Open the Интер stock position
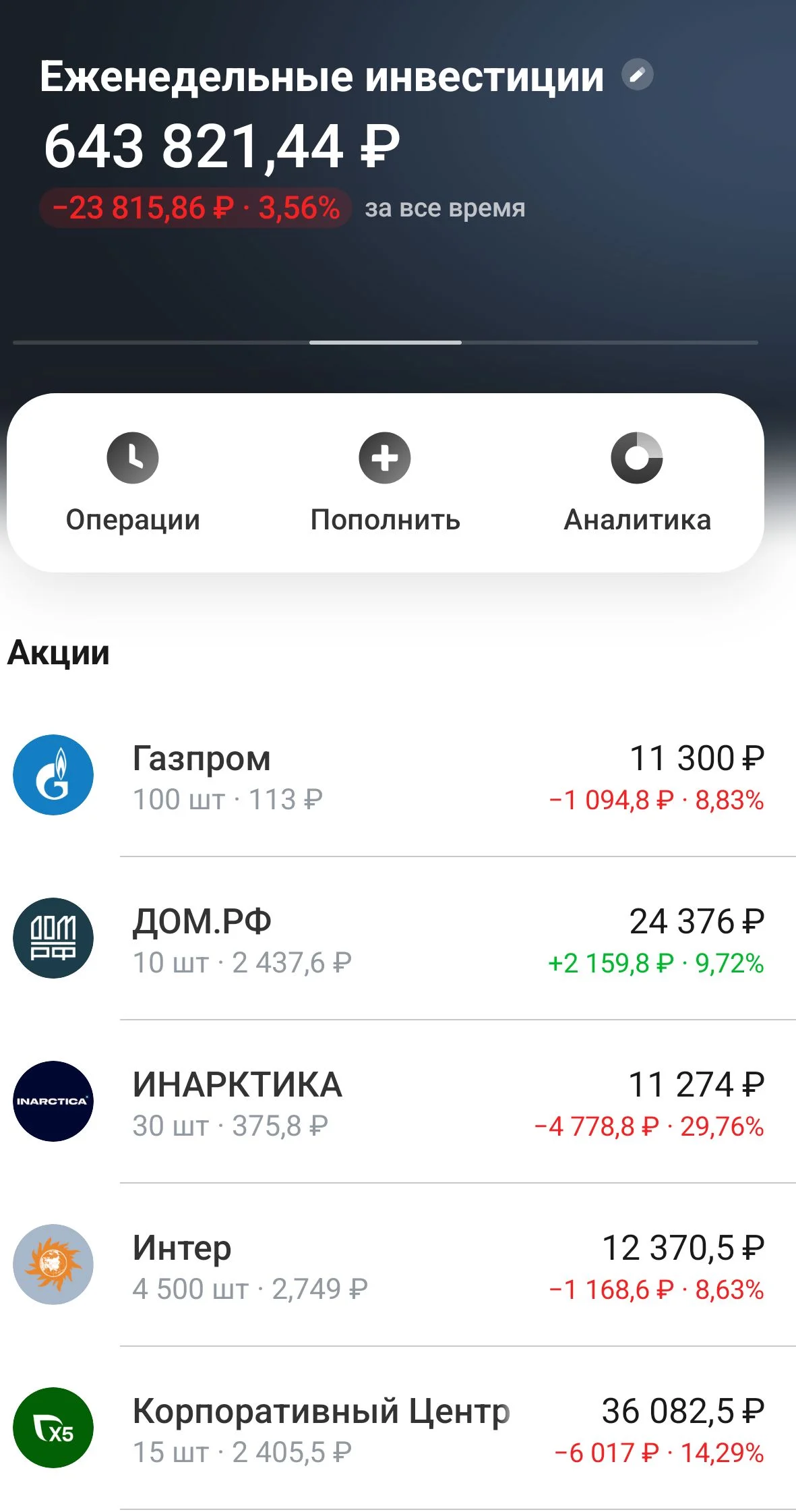Viewport: 796px width, 1512px height. pos(398,1265)
